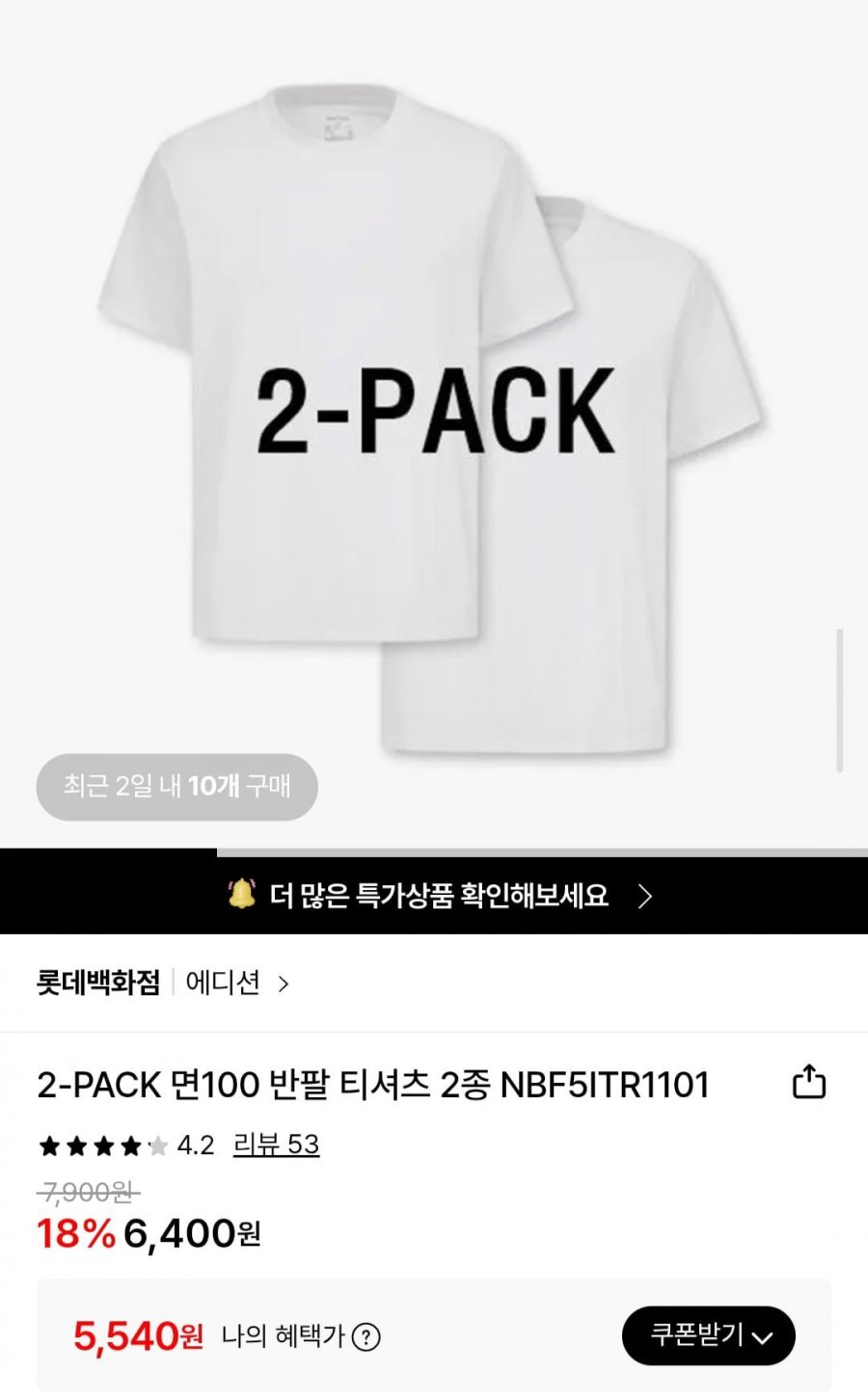Open the 롯데백화점 에디션 brand page
Screen dimensions: 868x1400
pyautogui.click(x=162, y=983)
